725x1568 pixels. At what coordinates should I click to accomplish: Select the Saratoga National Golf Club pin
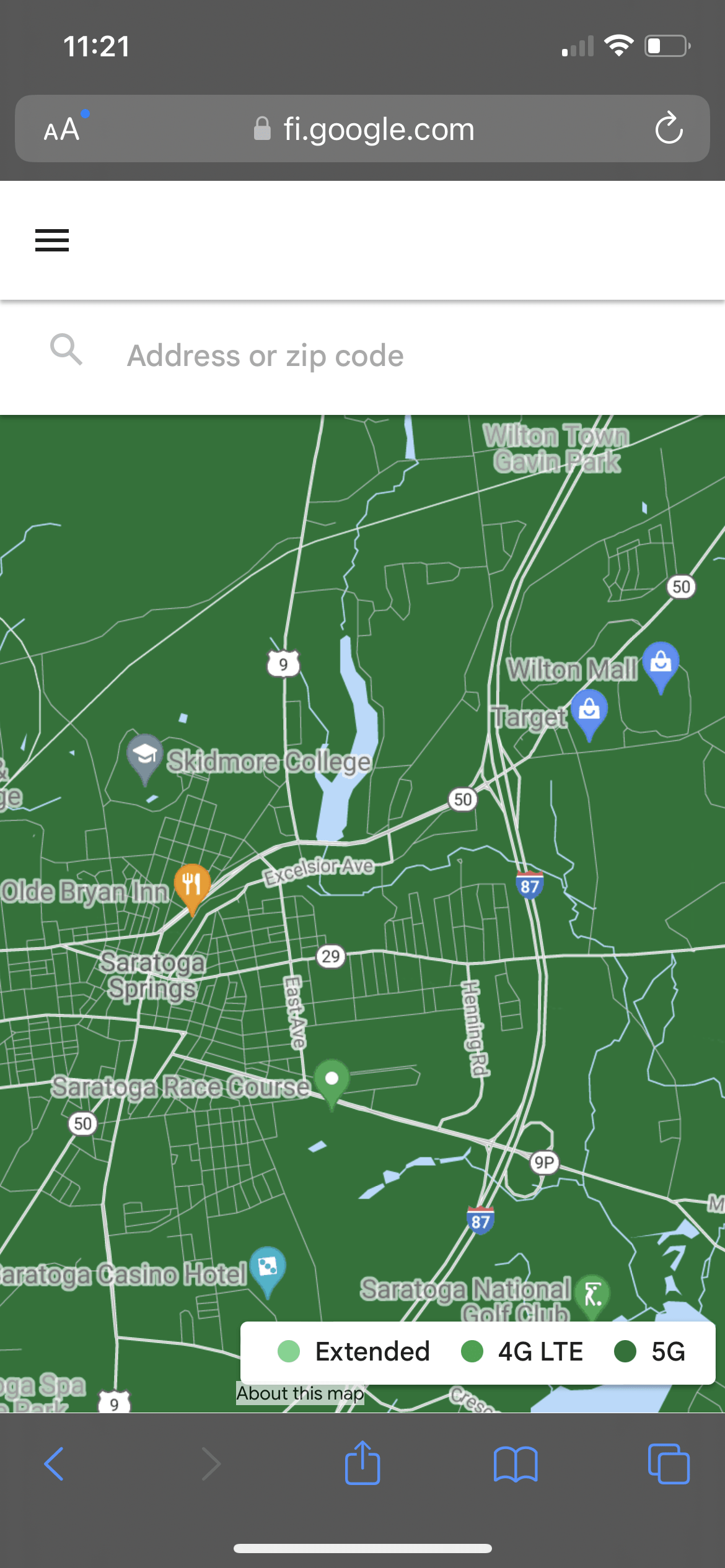[592, 1294]
